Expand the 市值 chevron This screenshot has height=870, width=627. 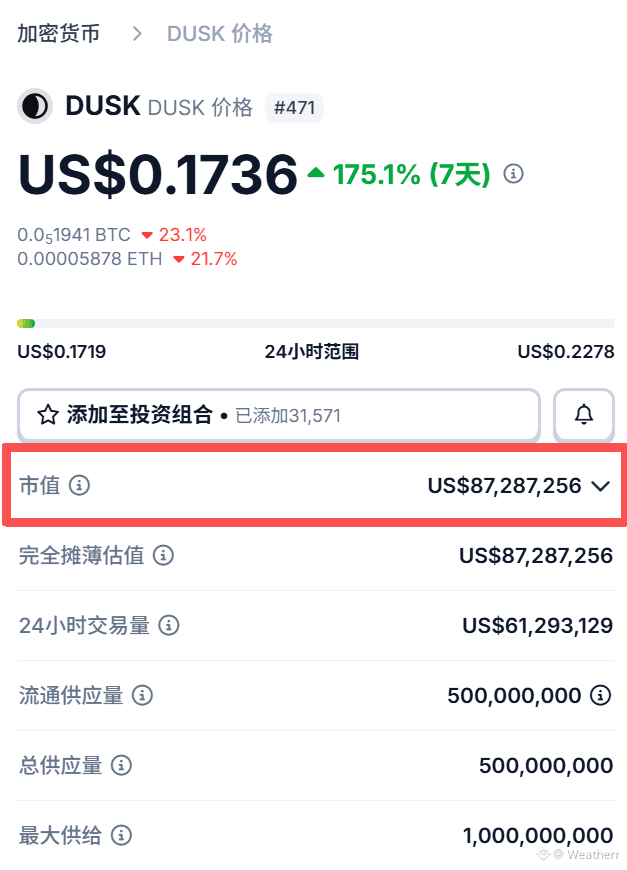[600, 486]
